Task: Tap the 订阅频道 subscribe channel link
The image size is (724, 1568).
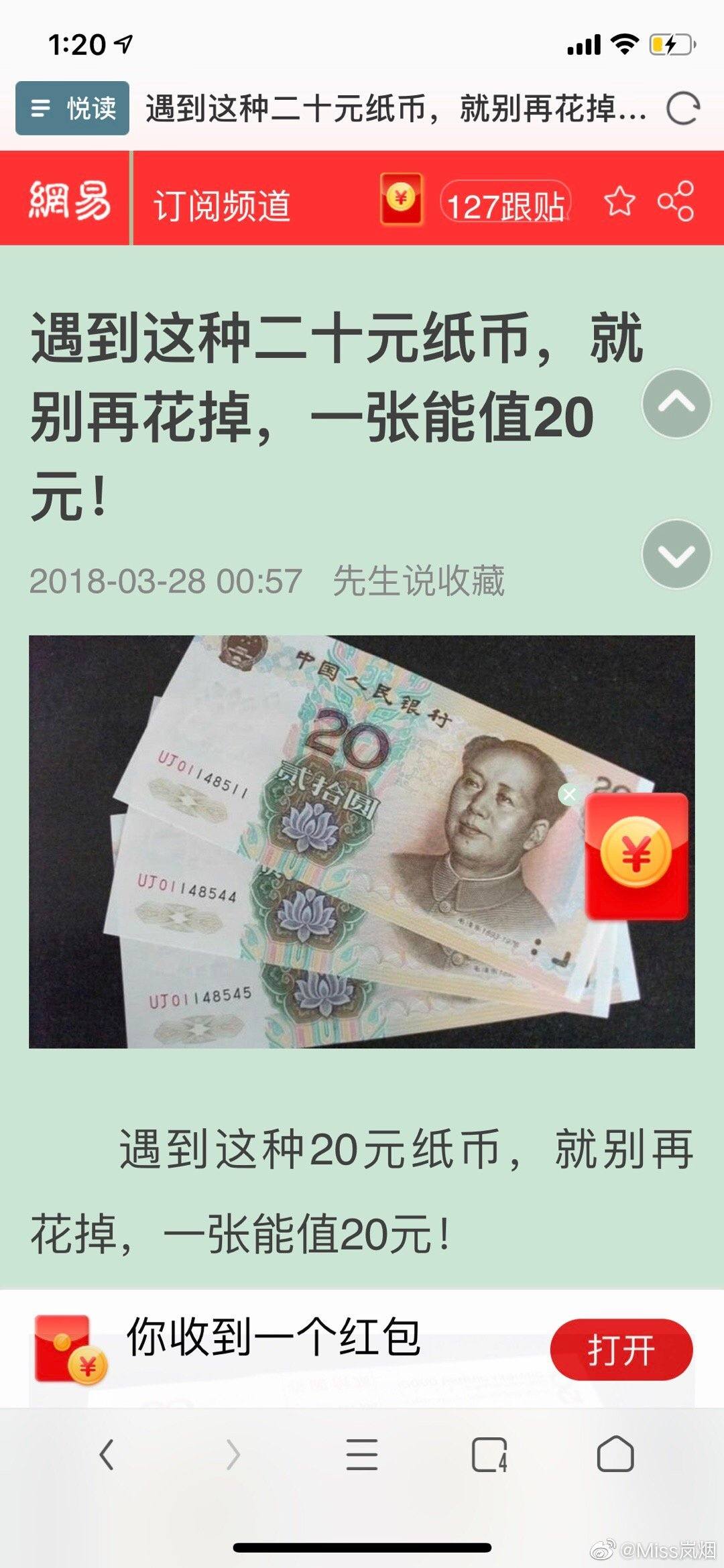Action: pyautogui.click(x=222, y=204)
